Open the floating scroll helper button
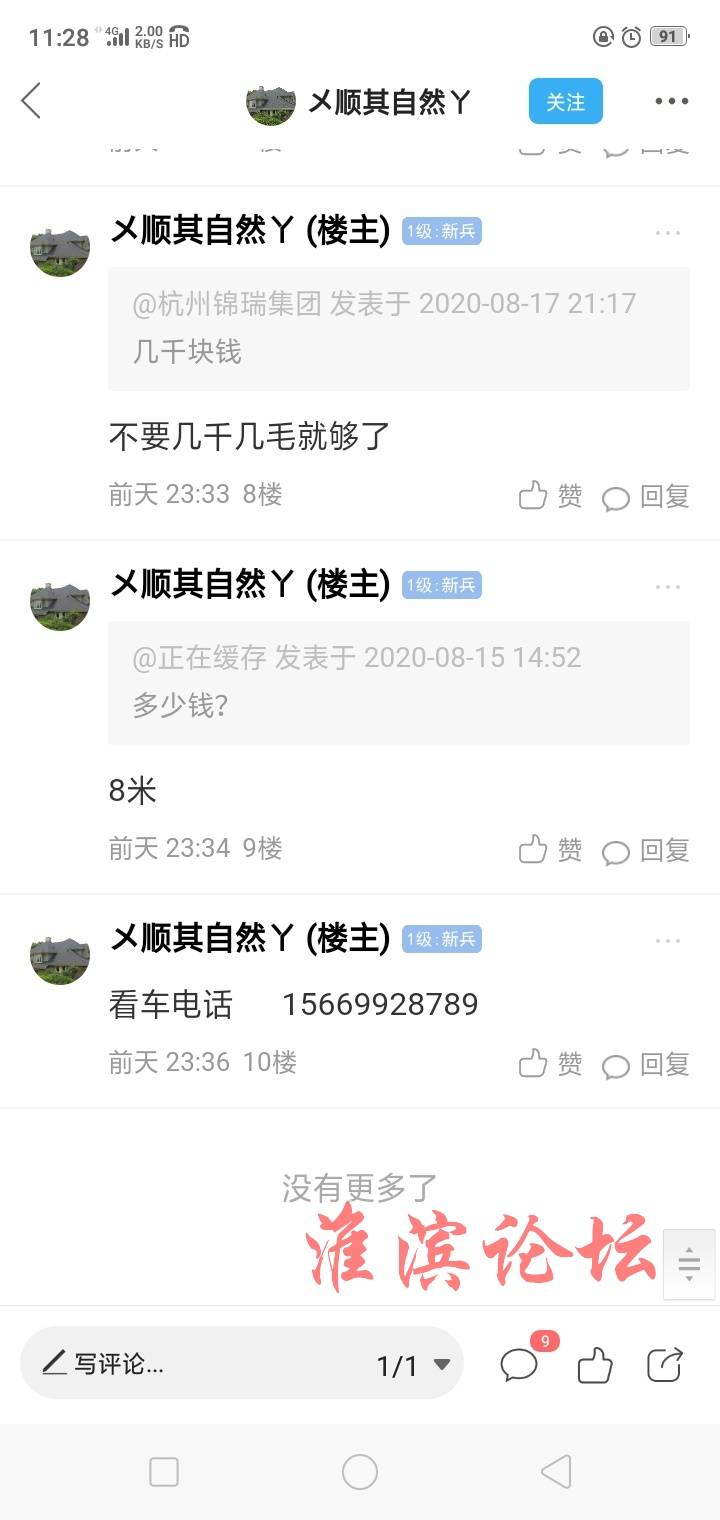720x1520 pixels. (689, 1264)
